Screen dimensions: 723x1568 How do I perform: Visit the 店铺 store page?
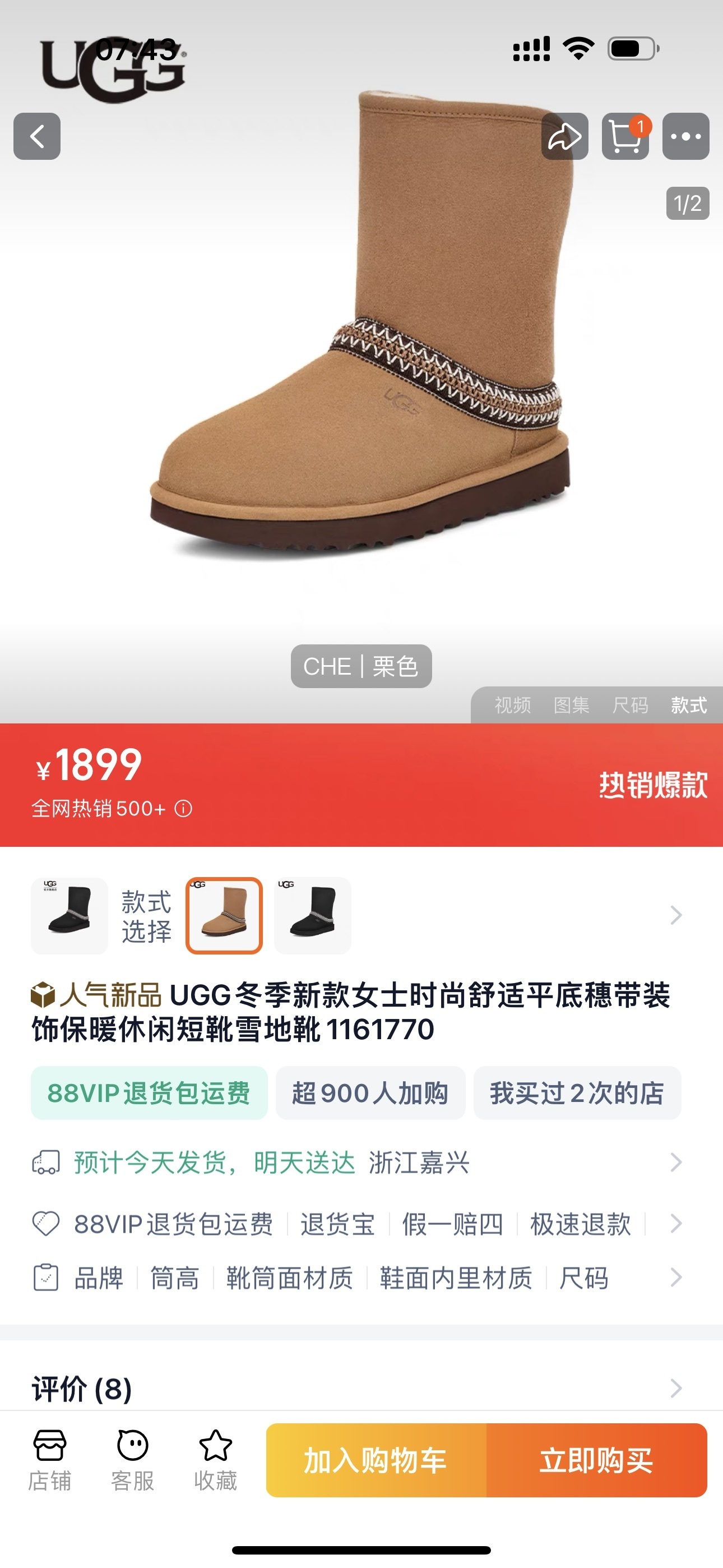pos(50,1460)
